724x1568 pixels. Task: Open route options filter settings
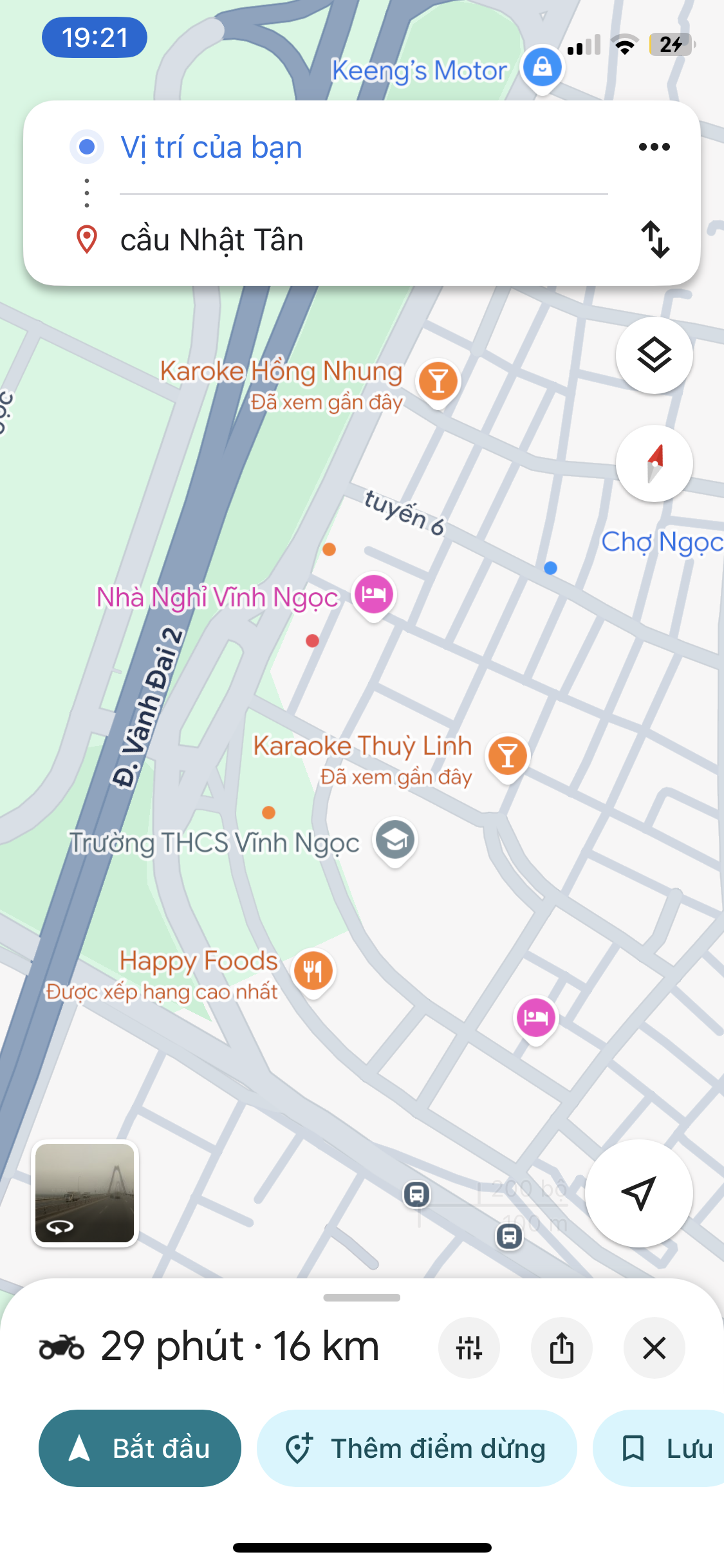[x=469, y=1347]
